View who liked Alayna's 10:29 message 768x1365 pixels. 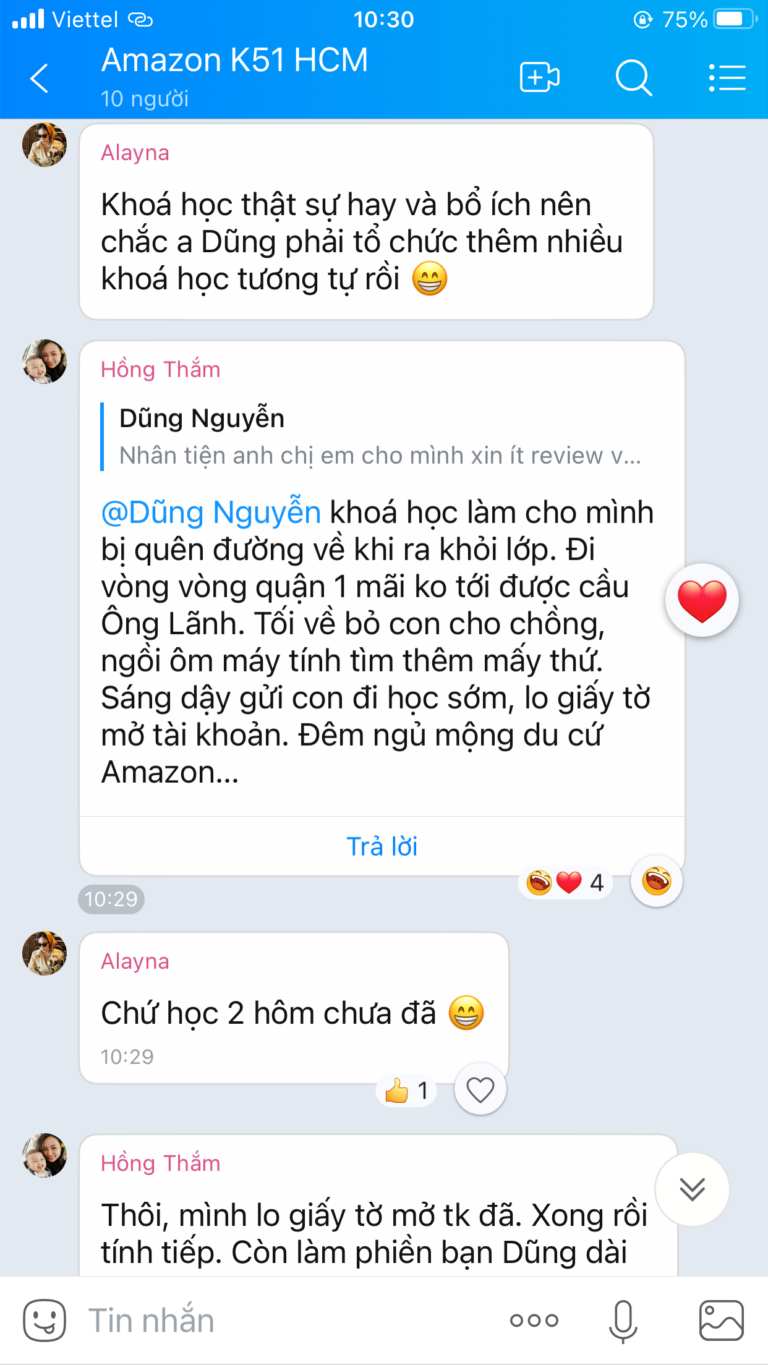[407, 1091]
